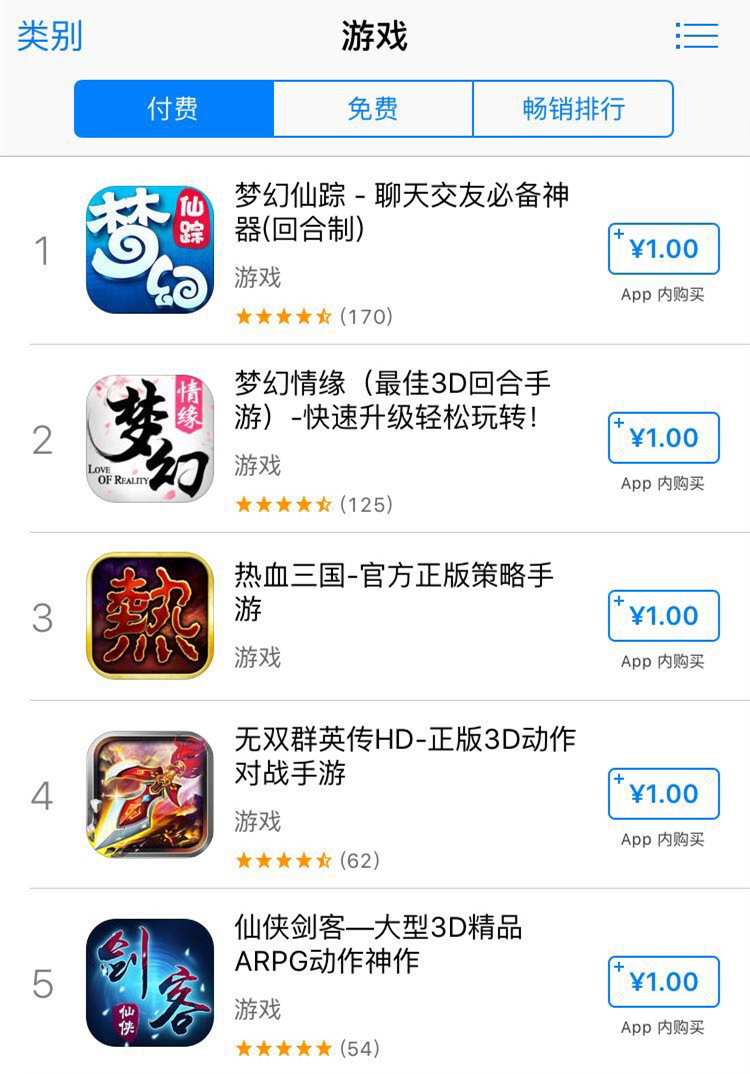The width and height of the screenshot is (750, 1074).
Task: Switch to the 付费 tab
Action: click(x=173, y=109)
